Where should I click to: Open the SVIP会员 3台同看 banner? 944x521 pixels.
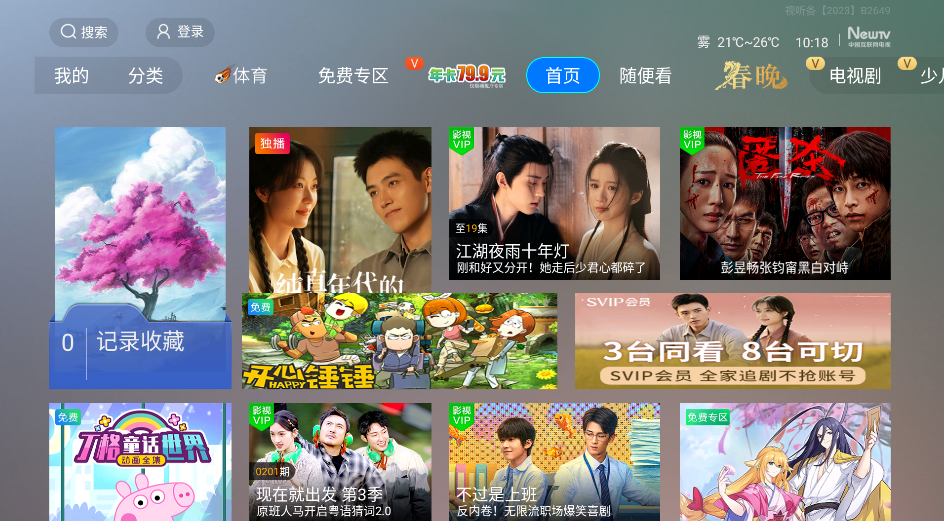732,341
